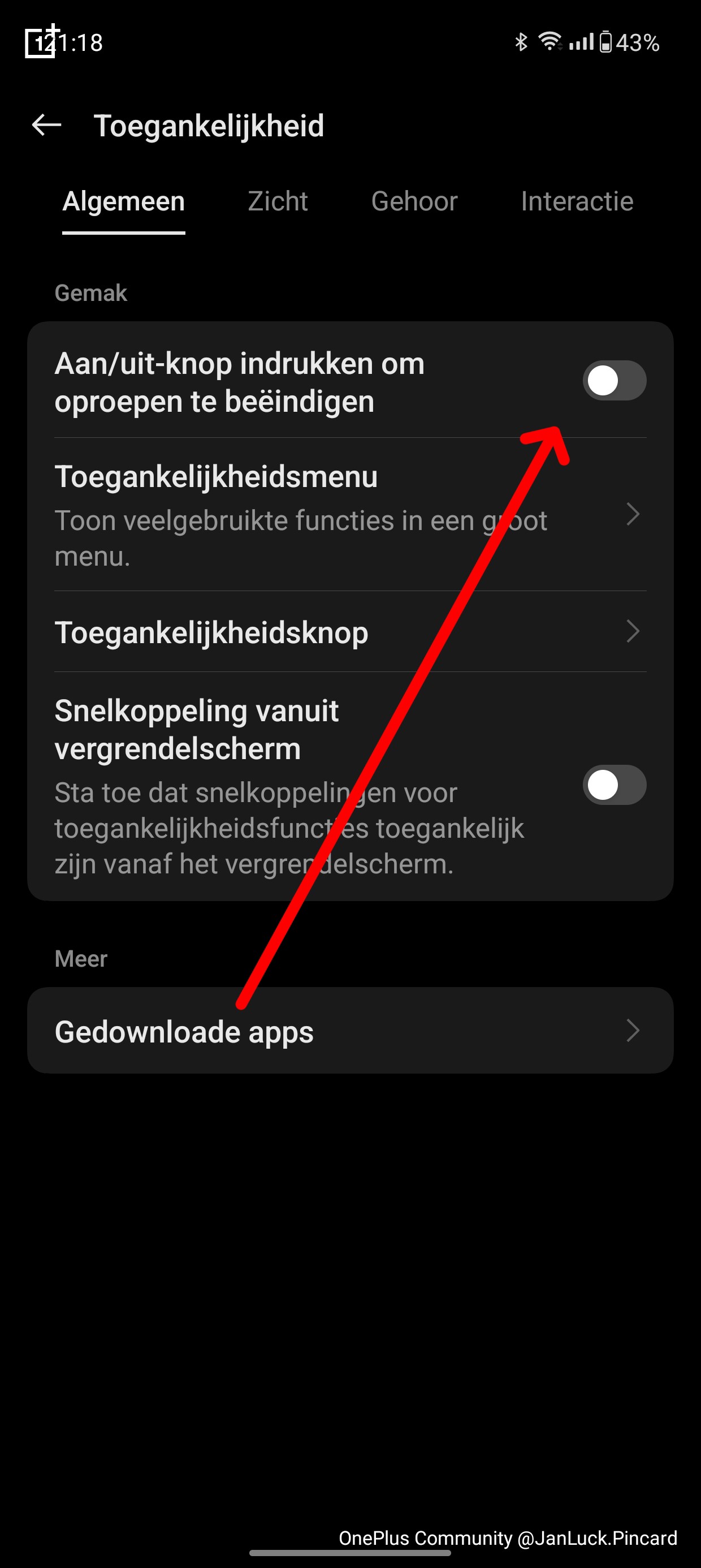Open Toegankelijkheidsmenu settings
Screen dimensions: 701x1568
(x=350, y=514)
